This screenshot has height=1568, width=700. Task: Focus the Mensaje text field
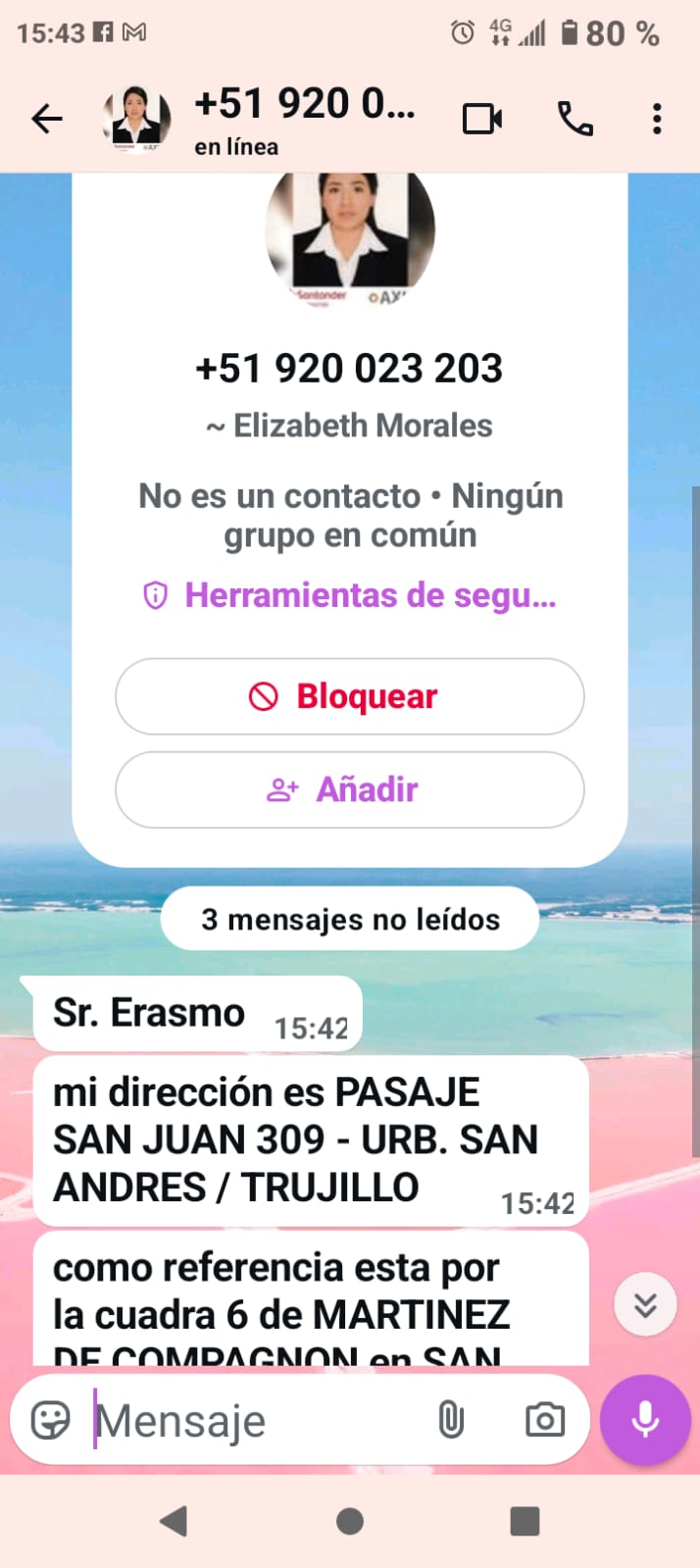click(x=255, y=1420)
